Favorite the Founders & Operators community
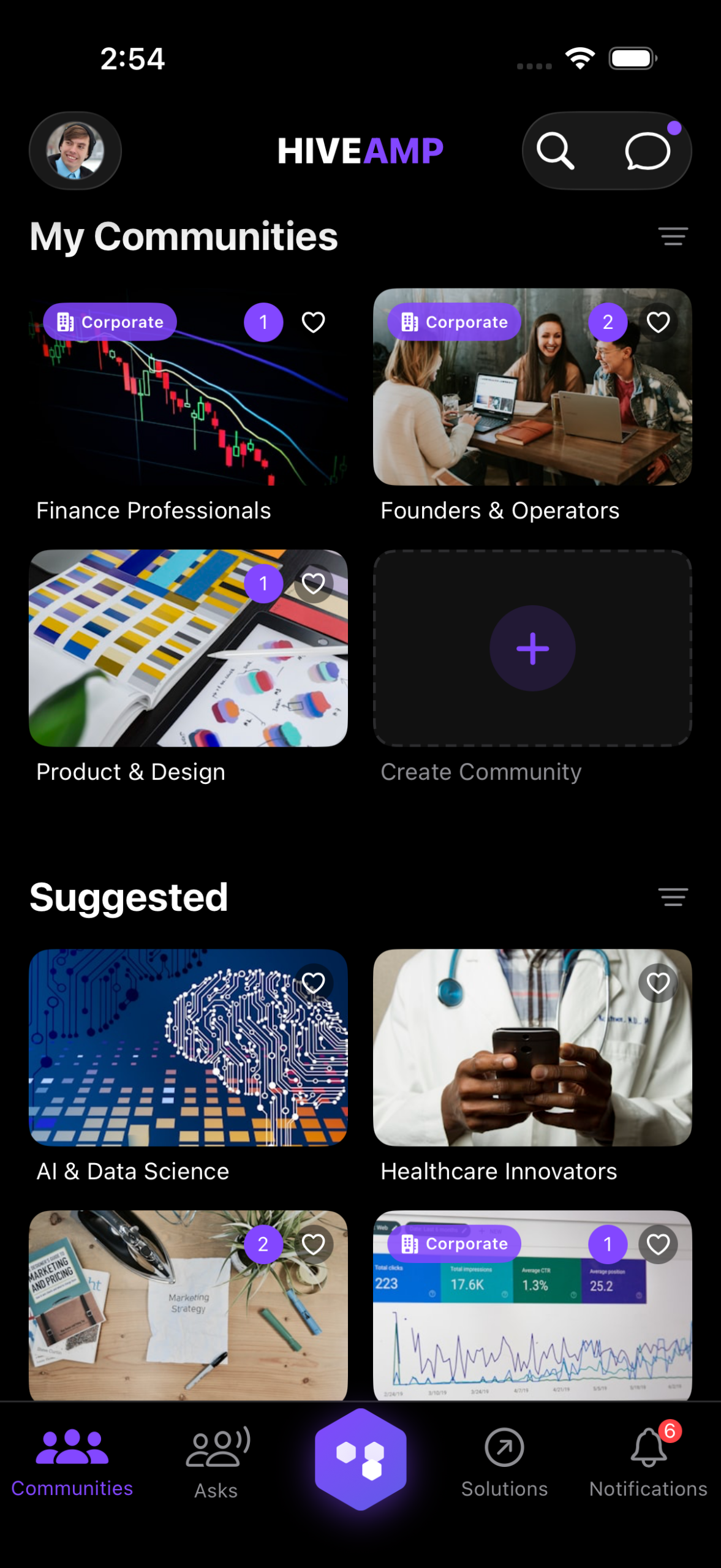 tap(658, 322)
